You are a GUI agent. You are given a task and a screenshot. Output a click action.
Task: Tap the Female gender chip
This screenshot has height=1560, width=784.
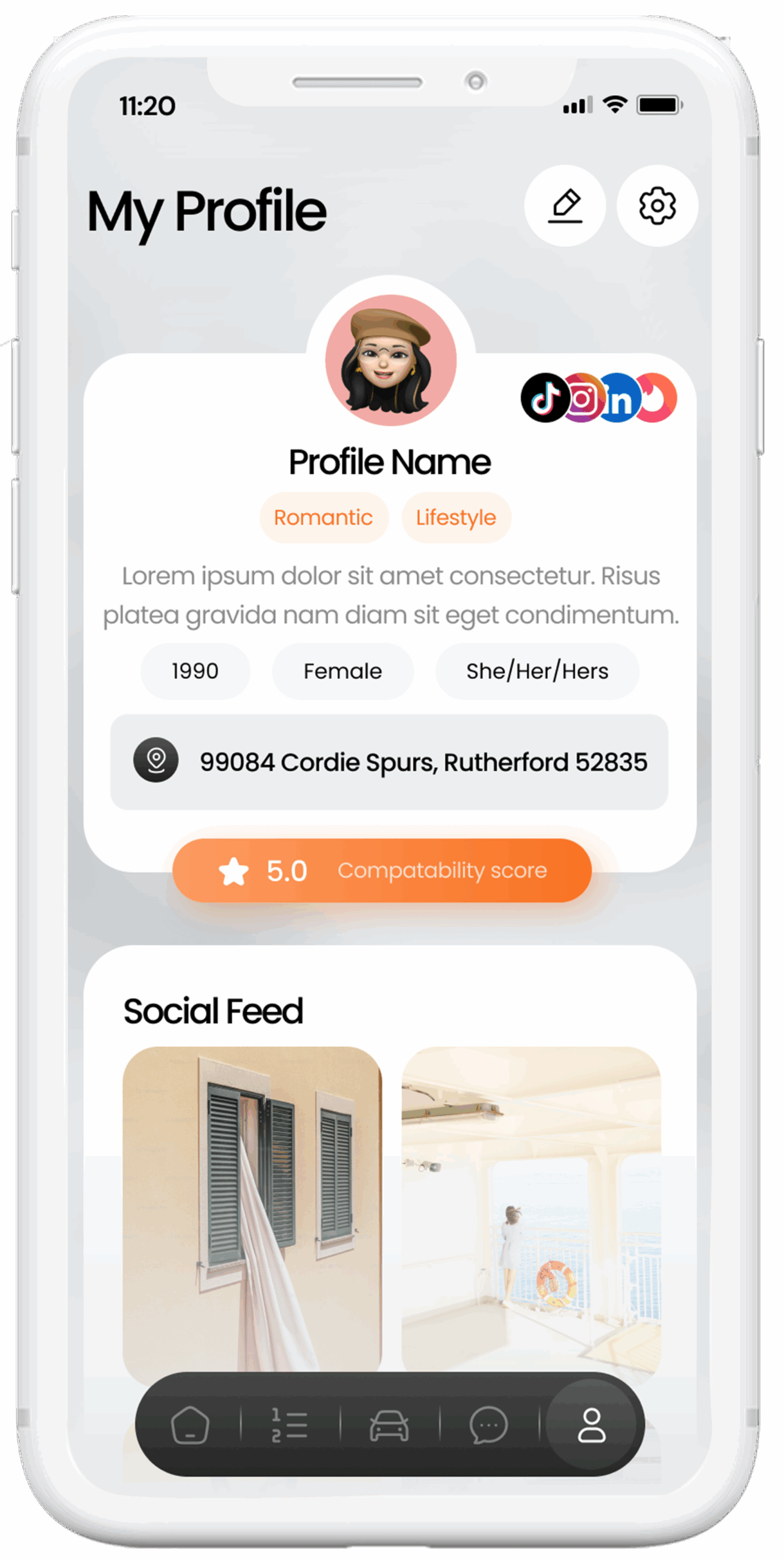[x=342, y=671]
